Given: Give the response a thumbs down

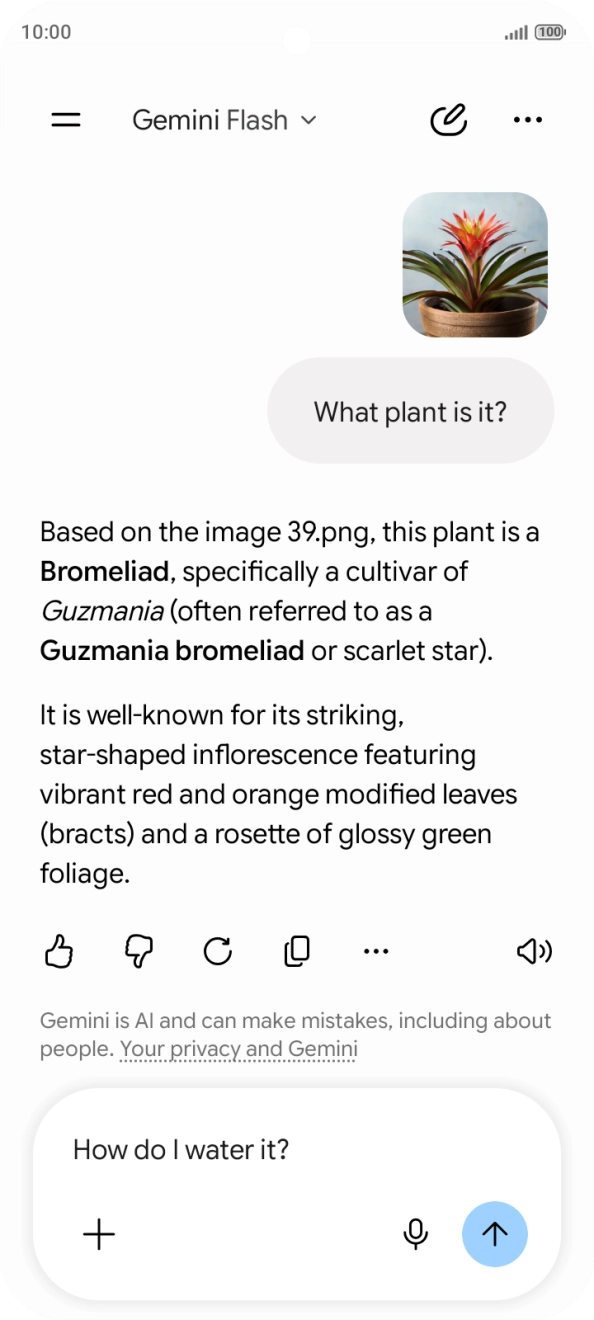Looking at the screenshot, I should tap(138, 951).
